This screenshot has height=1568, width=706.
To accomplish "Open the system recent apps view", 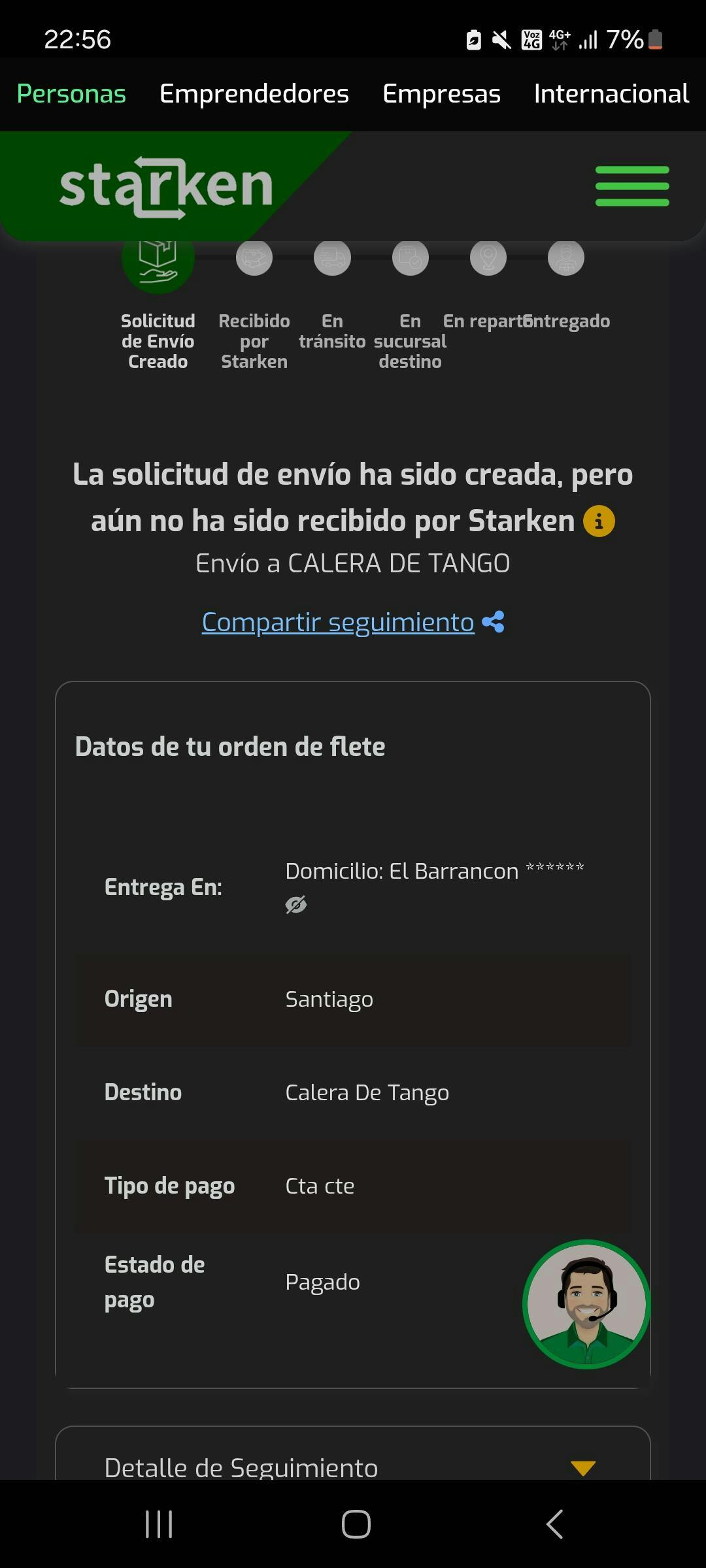I will click(x=159, y=1524).
